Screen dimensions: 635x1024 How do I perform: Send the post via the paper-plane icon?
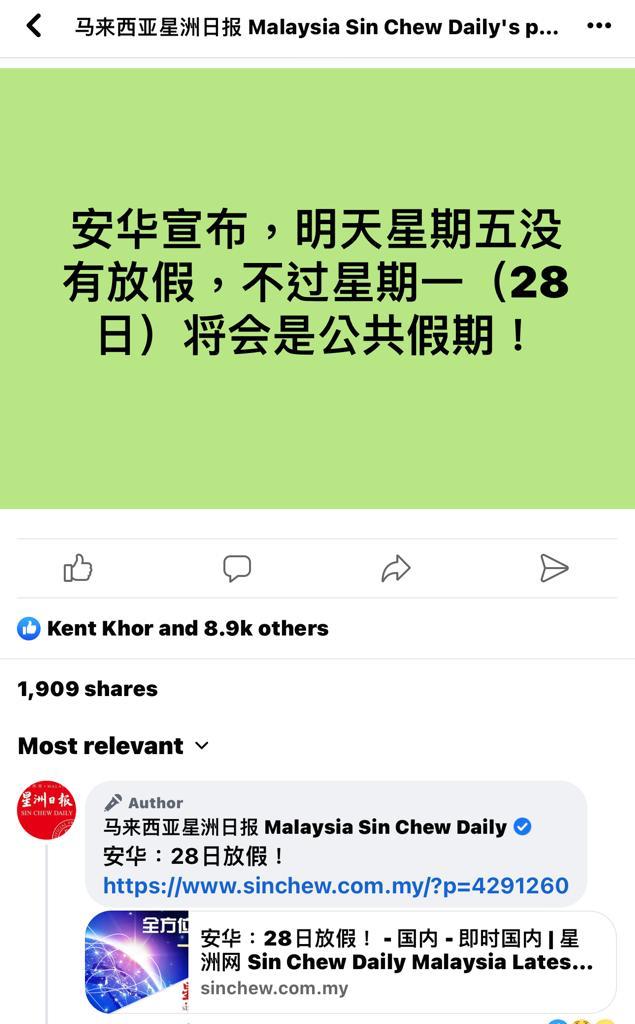(x=554, y=569)
